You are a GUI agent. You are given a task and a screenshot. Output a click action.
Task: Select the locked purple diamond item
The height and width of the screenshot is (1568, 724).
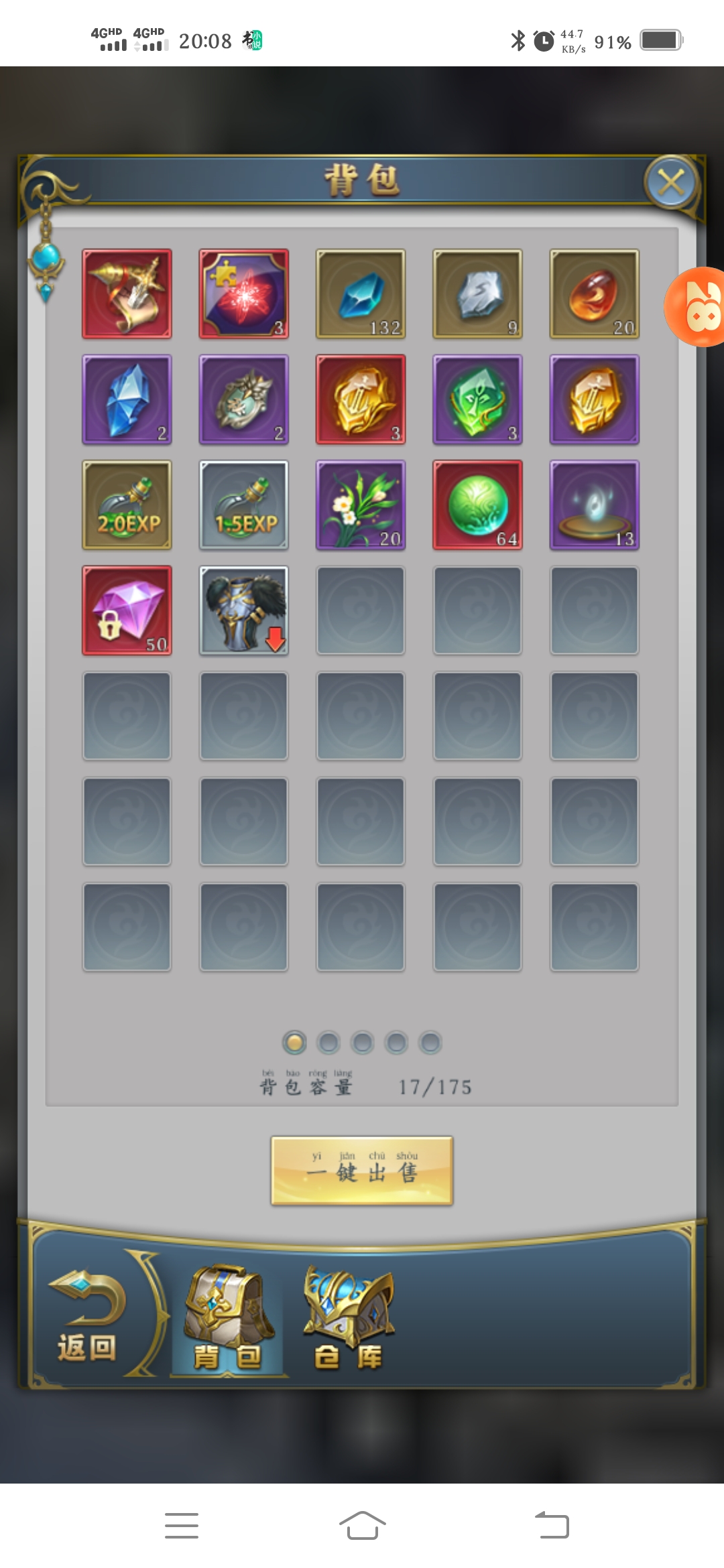click(127, 610)
